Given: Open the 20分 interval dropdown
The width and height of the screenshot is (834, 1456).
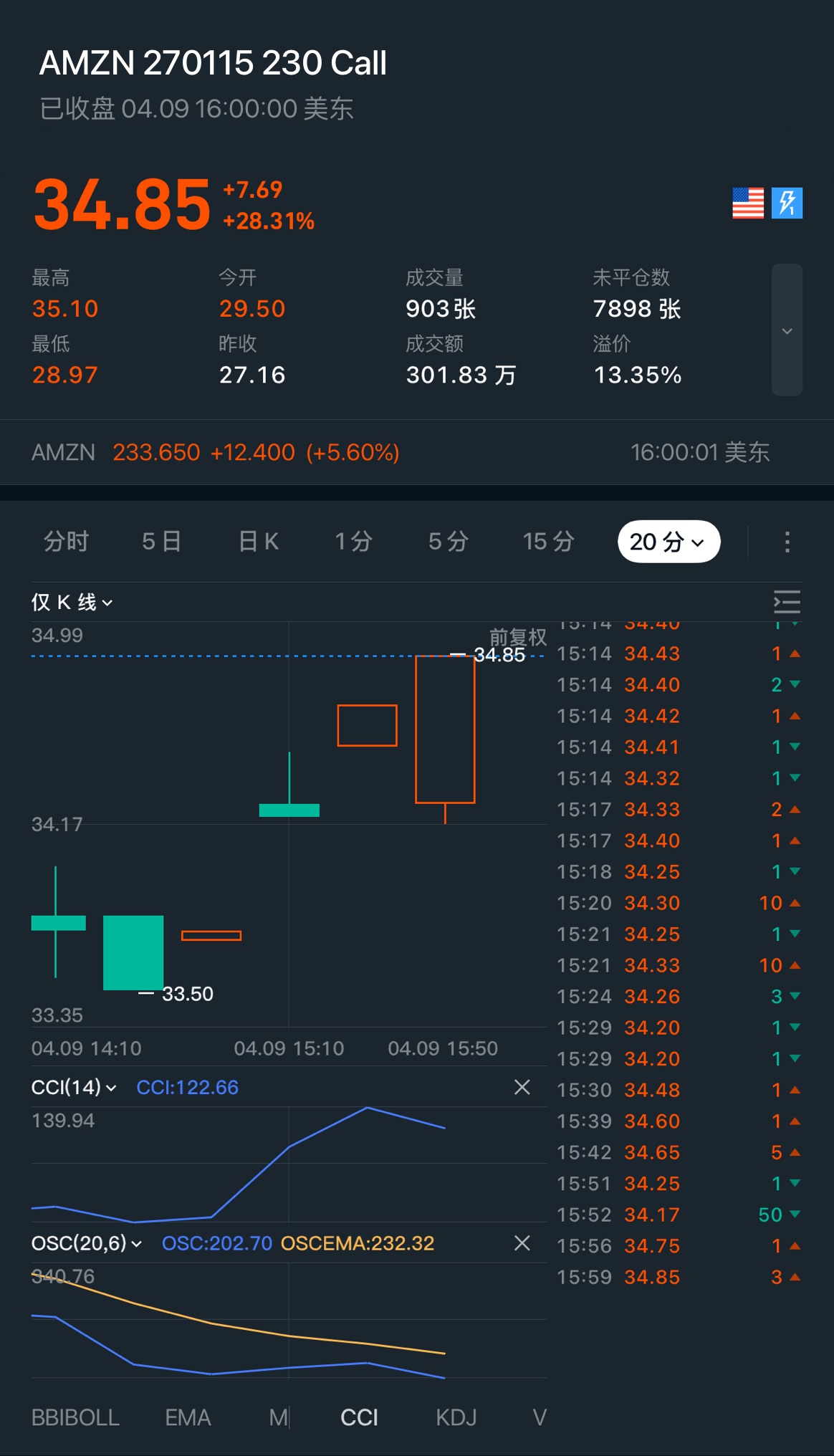Looking at the screenshot, I should (668, 542).
